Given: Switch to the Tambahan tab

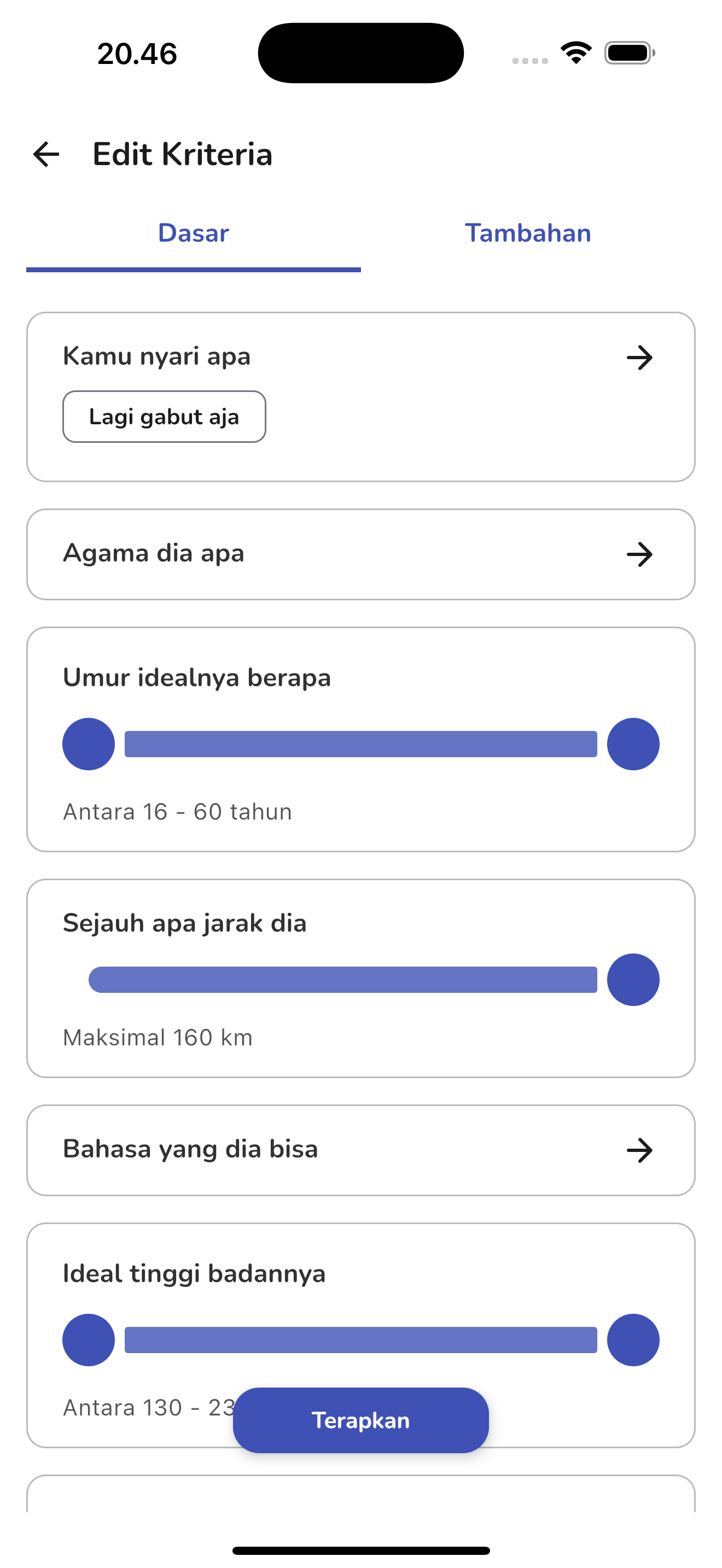Looking at the screenshot, I should pyautogui.click(x=528, y=233).
